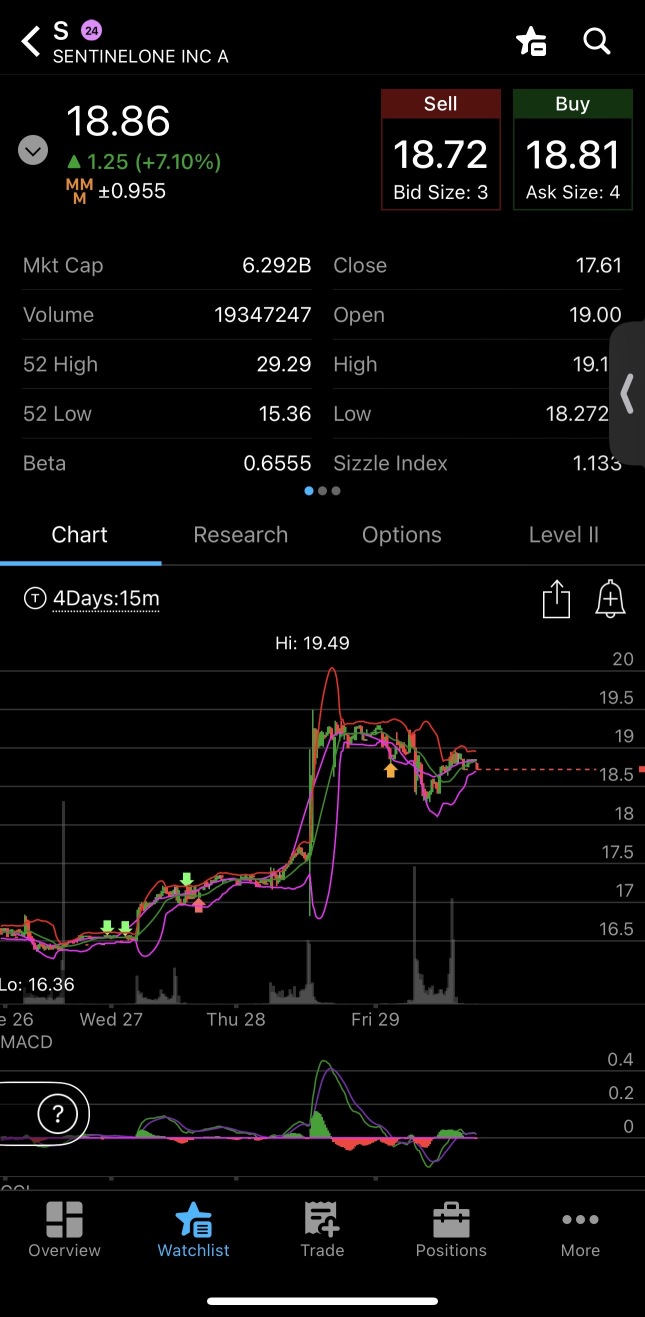This screenshot has width=645, height=1317.
Task: Go to the Overview tab
Action: click(x=64, y=1230)
